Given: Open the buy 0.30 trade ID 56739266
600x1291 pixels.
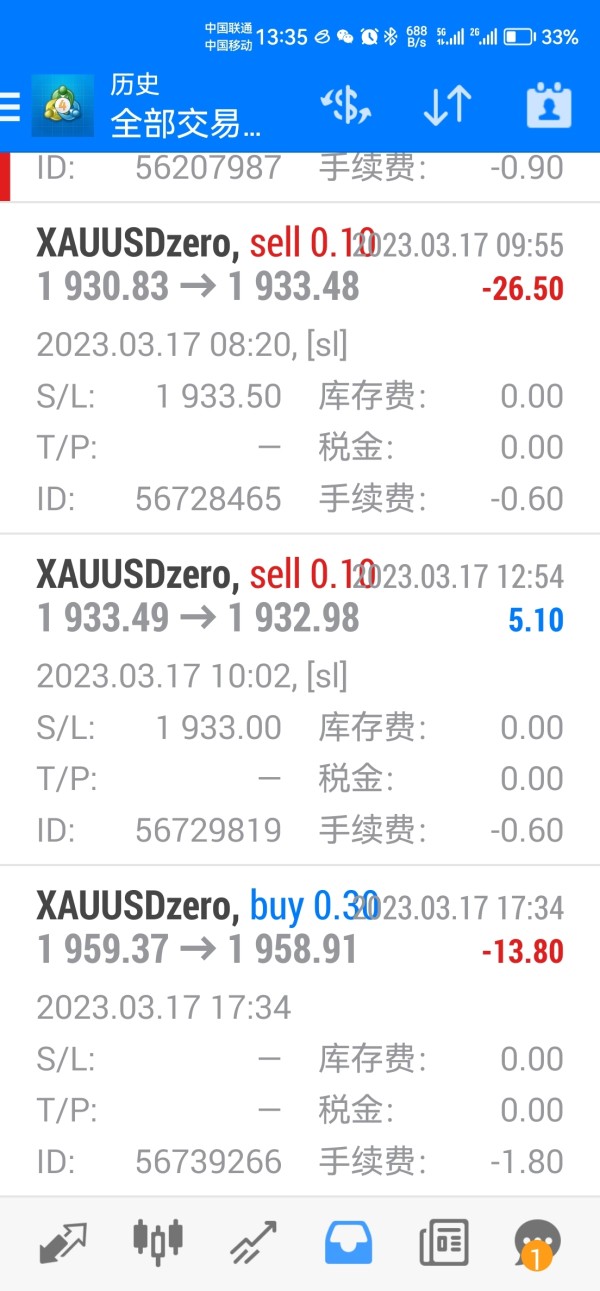Looking at the screenshot, I should 300,1031.
